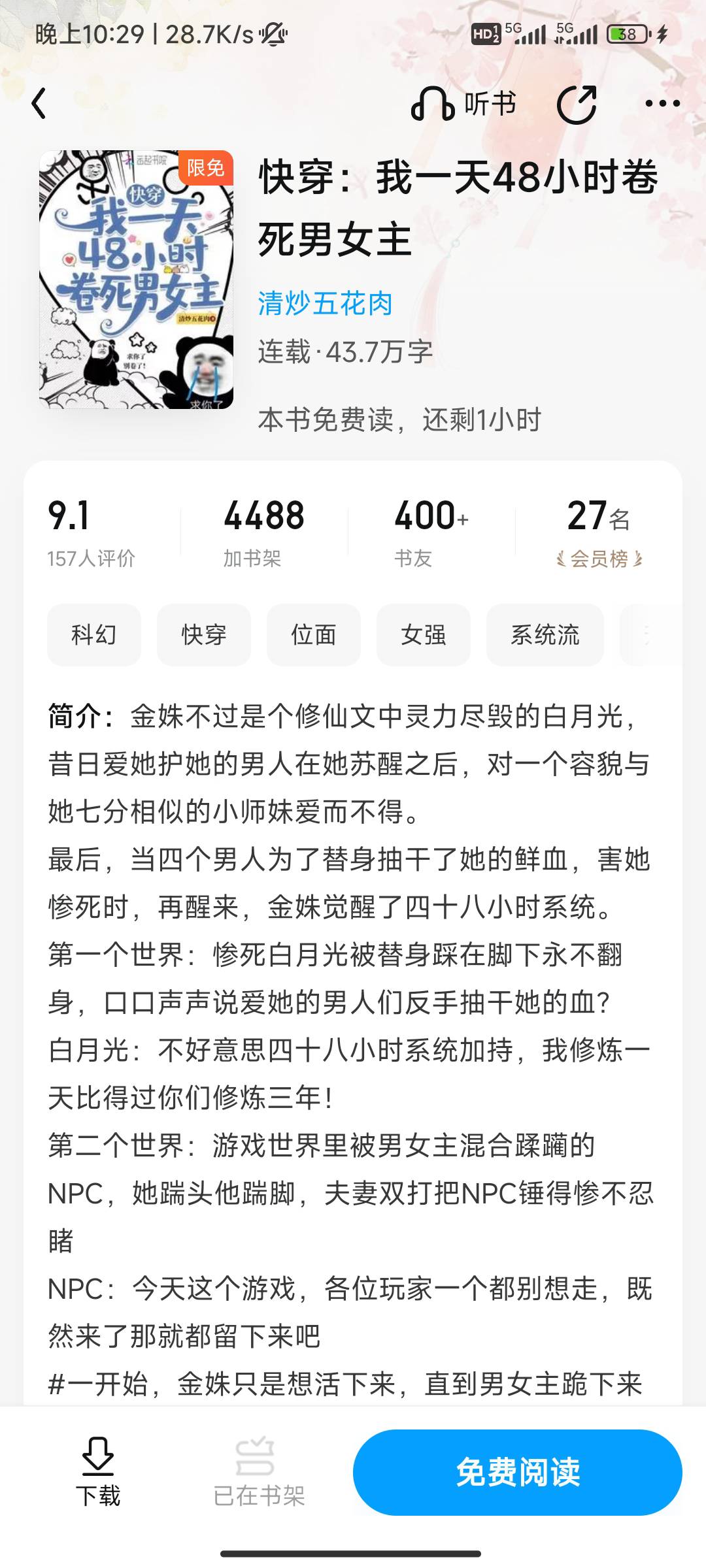Open author page 清炒五花肉
The width and height of the screenshot is (706, 1568).
click(x=325, y=304)
